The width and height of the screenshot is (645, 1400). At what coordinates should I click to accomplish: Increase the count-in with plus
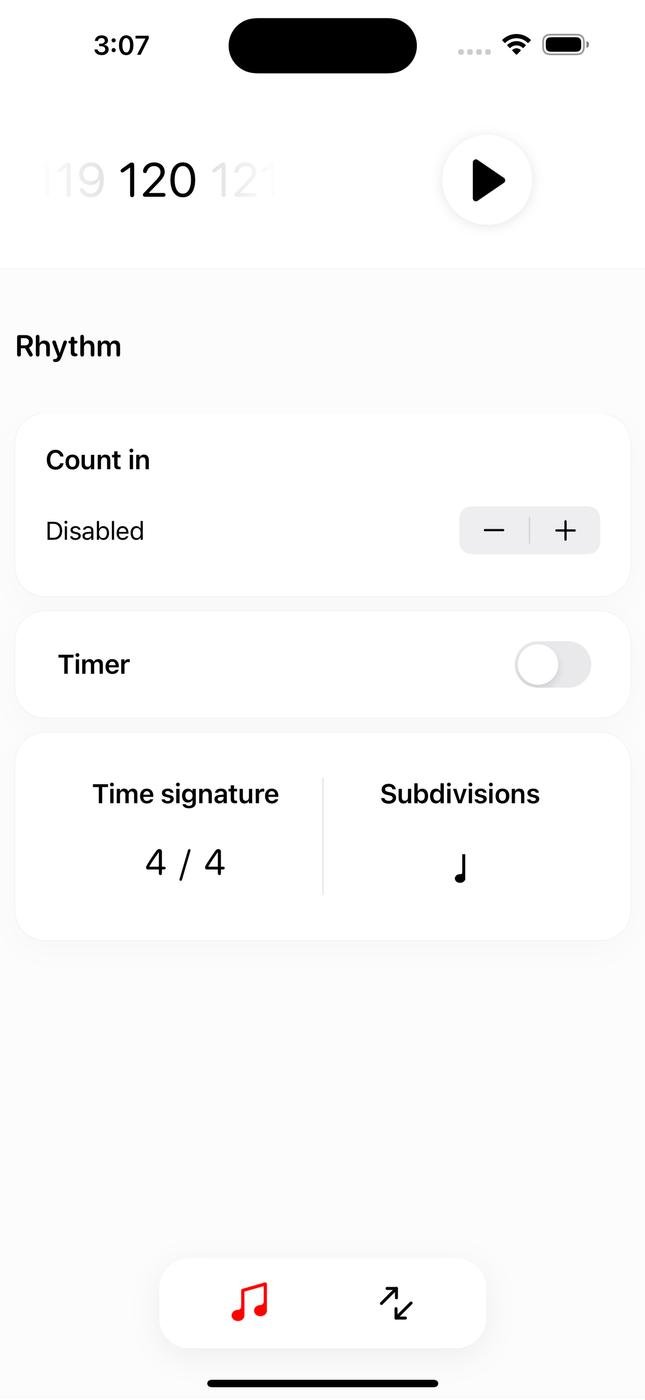click(x=565, y=530)
